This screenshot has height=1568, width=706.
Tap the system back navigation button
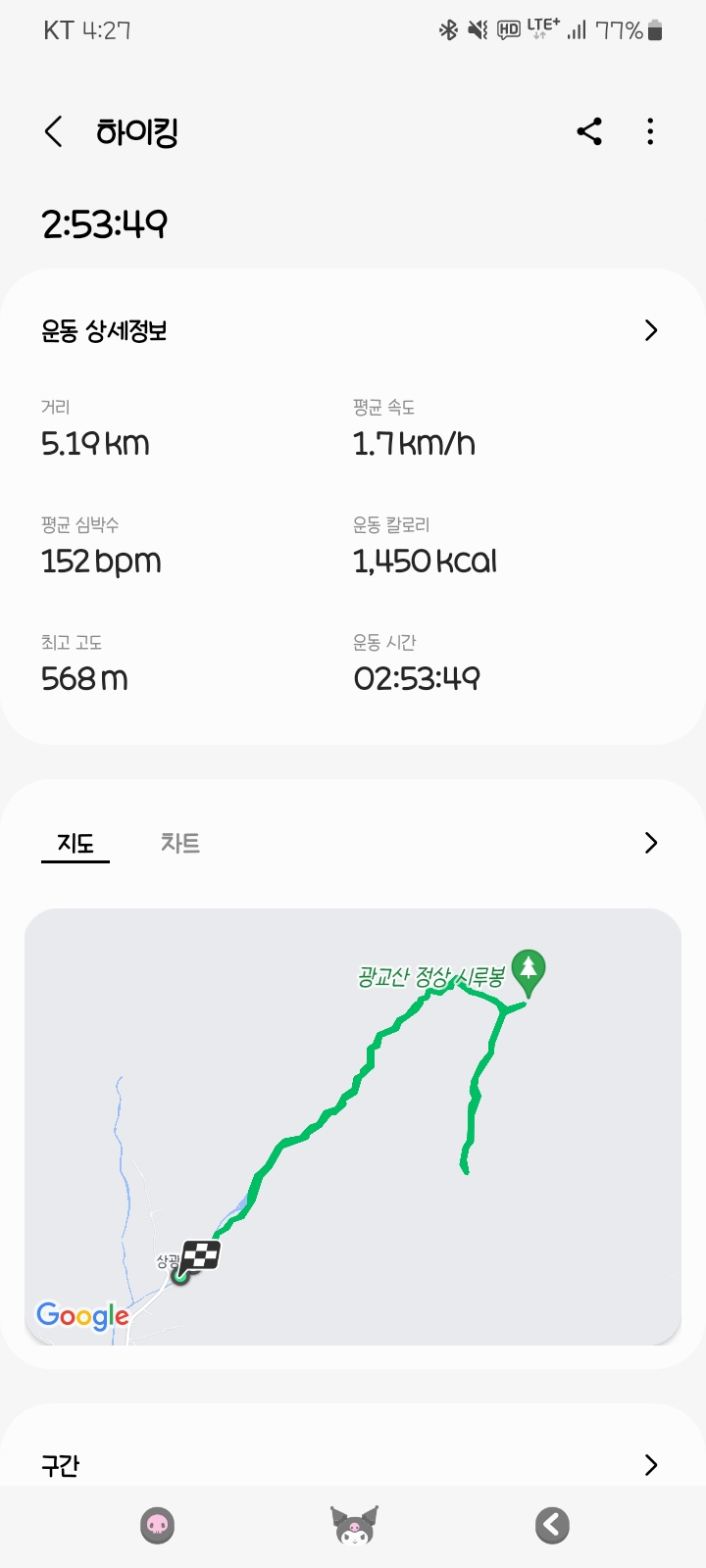(552, 1525)
